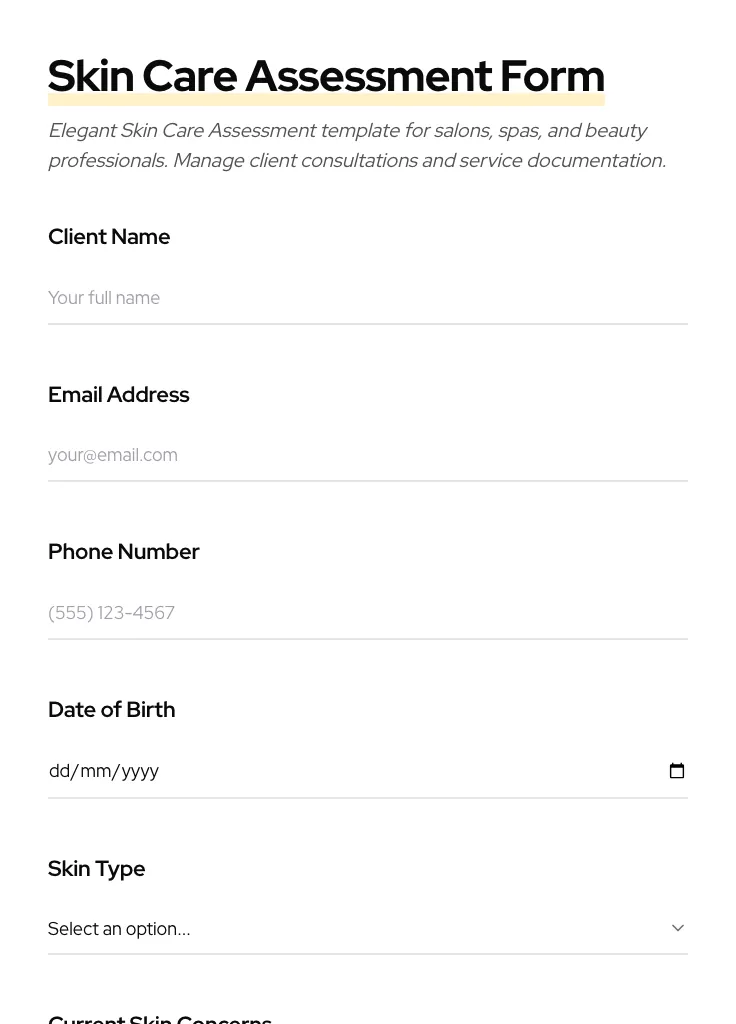This screenshot has height=1024, width=736.
Task: Tap the Client Name text field
Action: click(367, 298)
